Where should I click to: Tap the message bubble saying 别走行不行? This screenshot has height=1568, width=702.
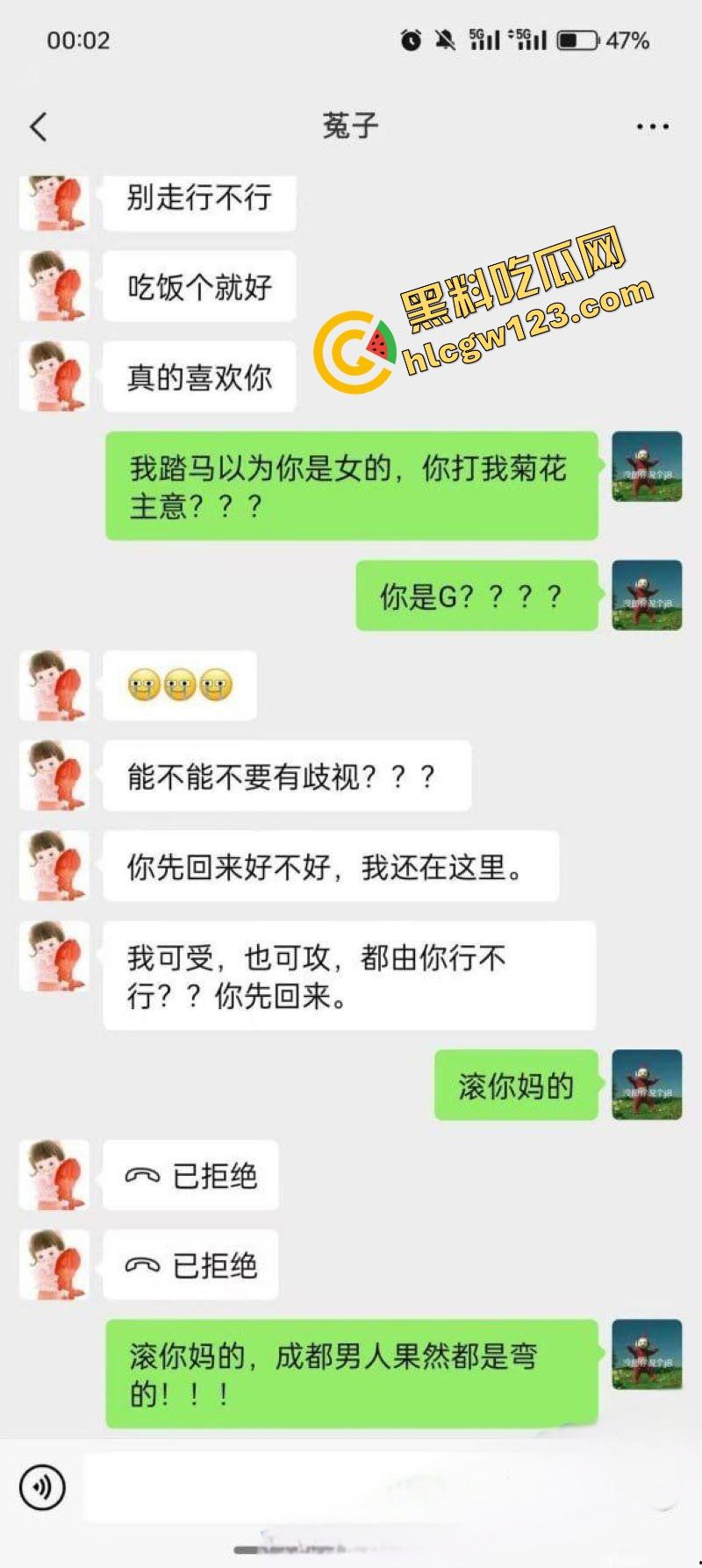[199, 202]
